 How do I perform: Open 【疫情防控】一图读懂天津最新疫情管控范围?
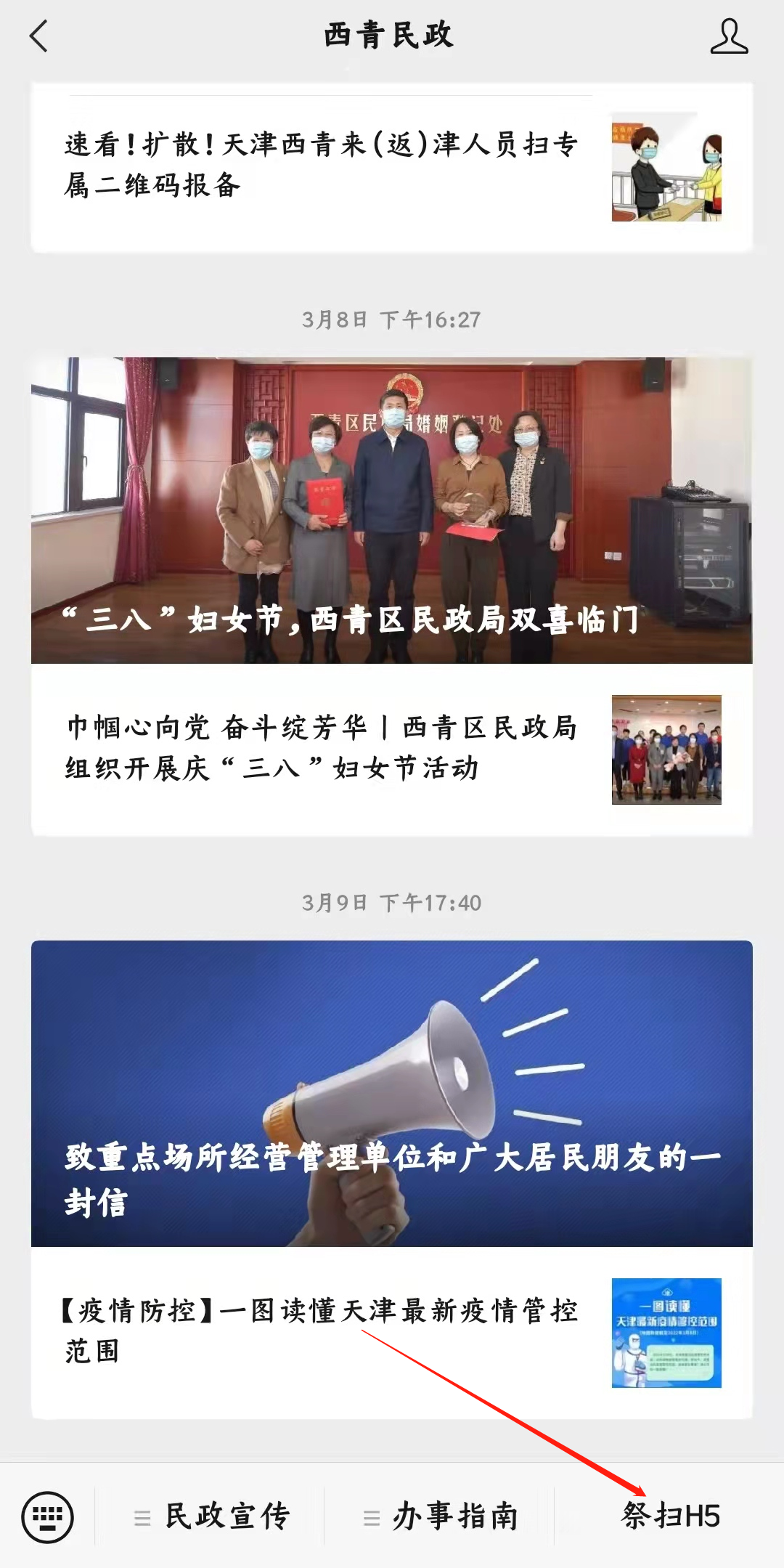391,1333
